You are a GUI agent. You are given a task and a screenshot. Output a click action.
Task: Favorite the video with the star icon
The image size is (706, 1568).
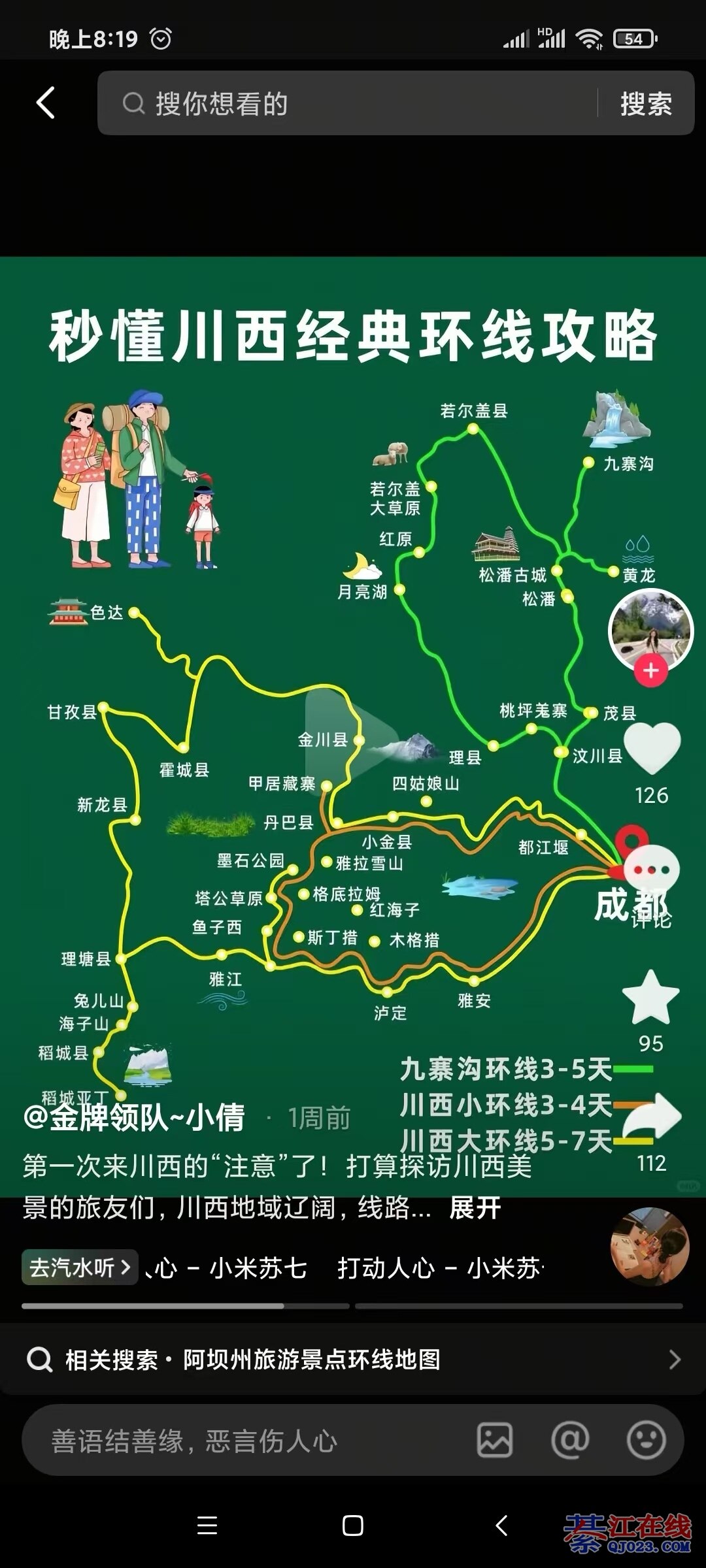click(650, 998)
